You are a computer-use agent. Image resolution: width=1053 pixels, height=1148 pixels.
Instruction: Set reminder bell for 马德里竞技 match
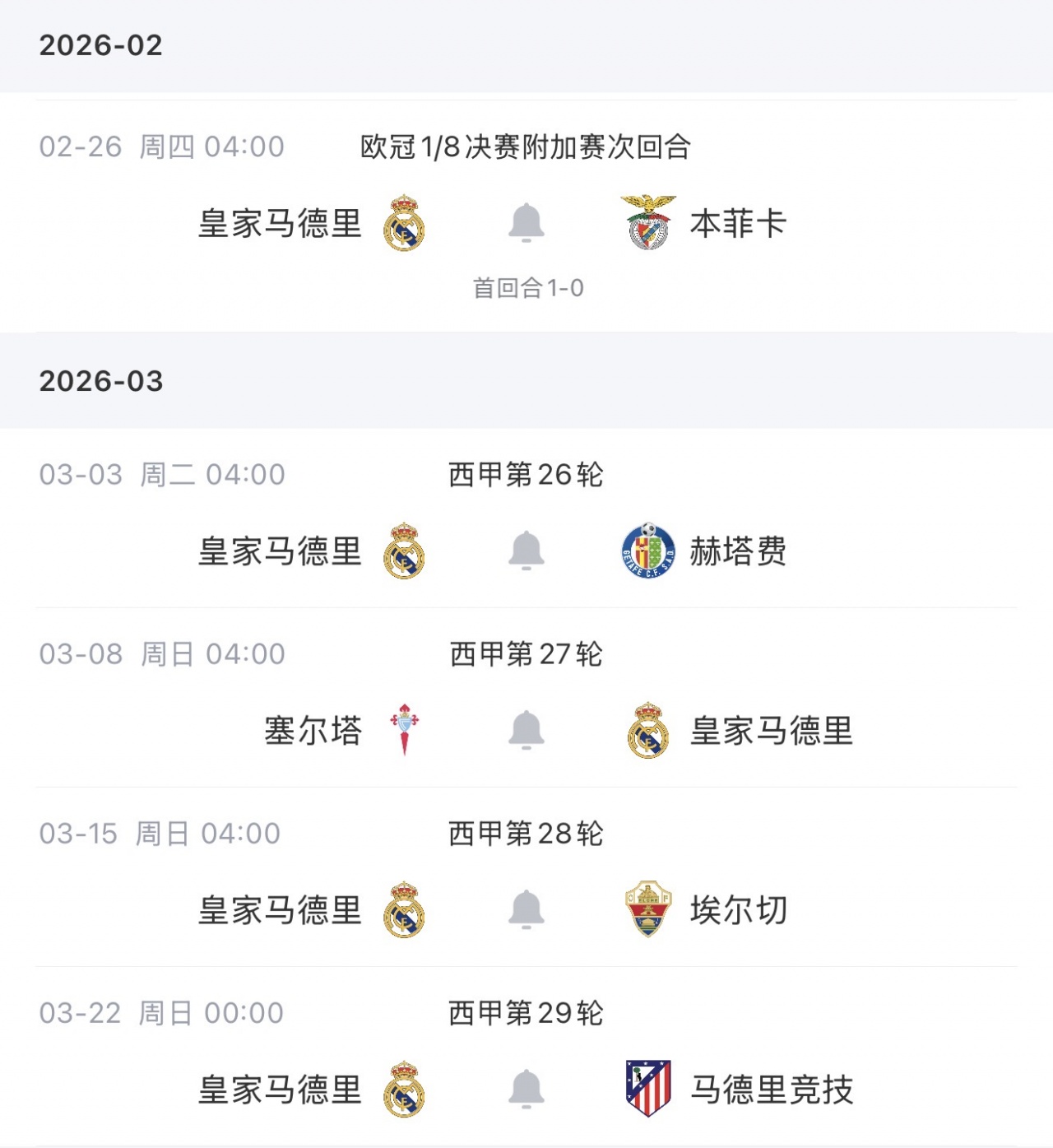[526, 1089]
